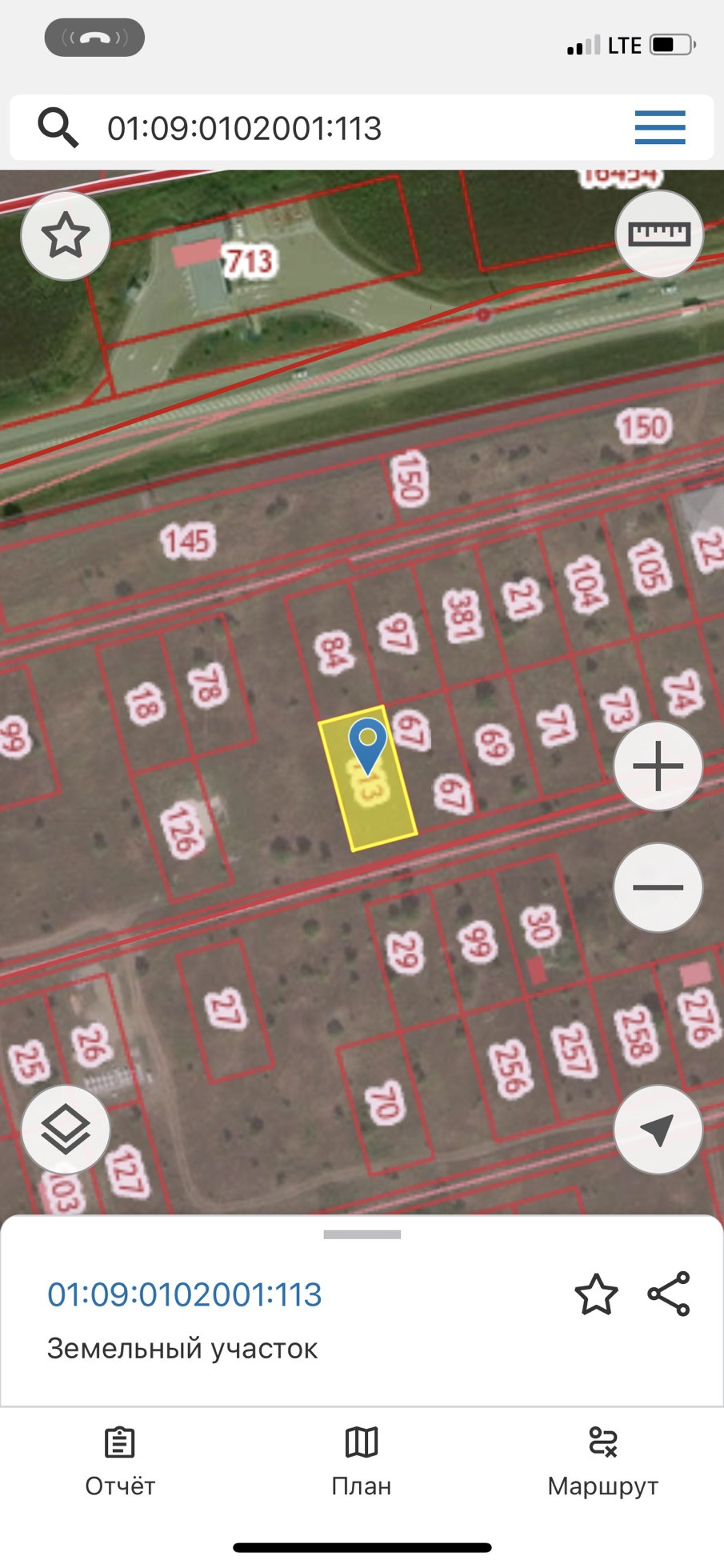Add parcel 01:09:0102001:113 to favorites
724x1568 pixels.
tap(596, 1294)
